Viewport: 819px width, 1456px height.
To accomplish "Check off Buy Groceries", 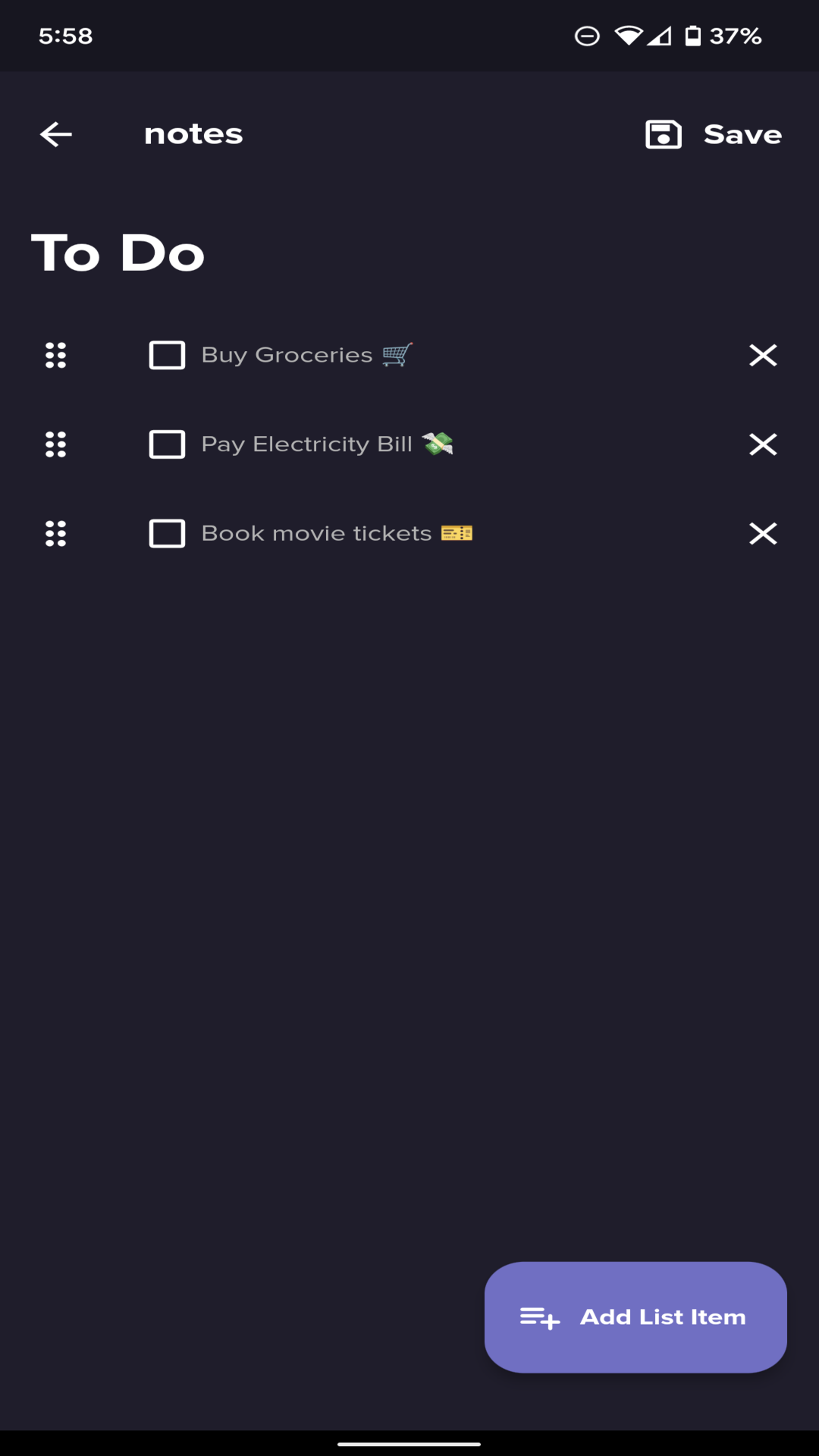I will pyautogui.click(x=167, y=355).
